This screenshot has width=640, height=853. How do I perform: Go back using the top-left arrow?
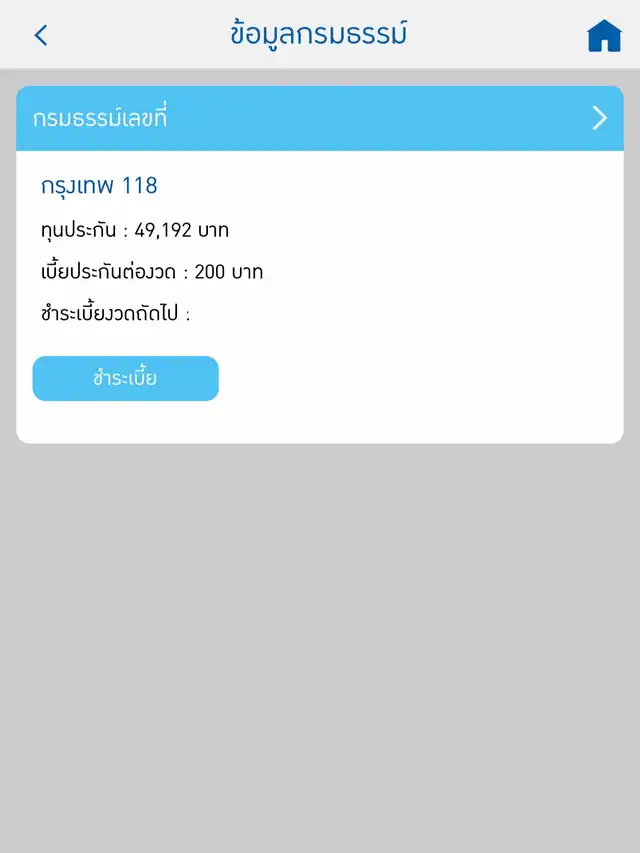[x=41, y=36]
